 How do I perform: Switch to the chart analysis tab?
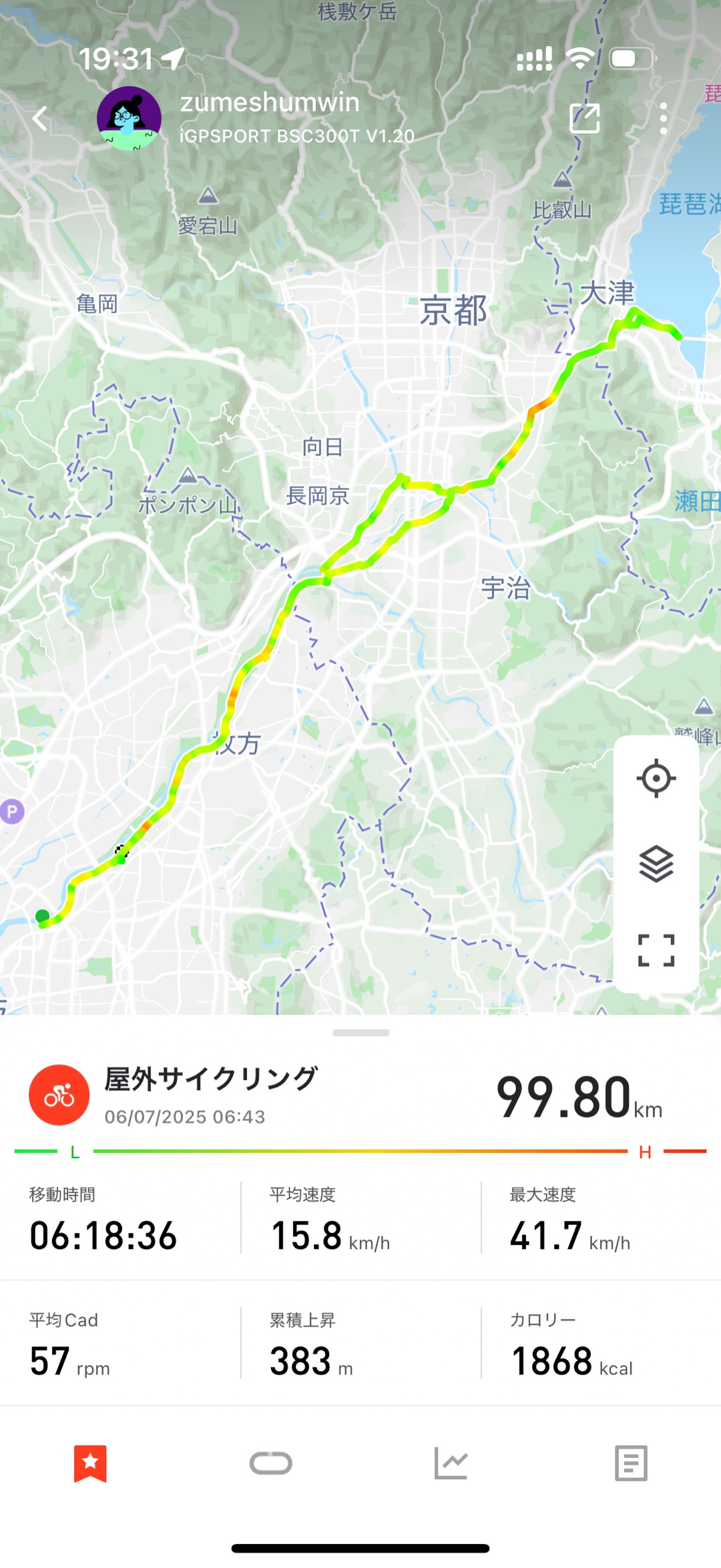tap(451, 1464)
